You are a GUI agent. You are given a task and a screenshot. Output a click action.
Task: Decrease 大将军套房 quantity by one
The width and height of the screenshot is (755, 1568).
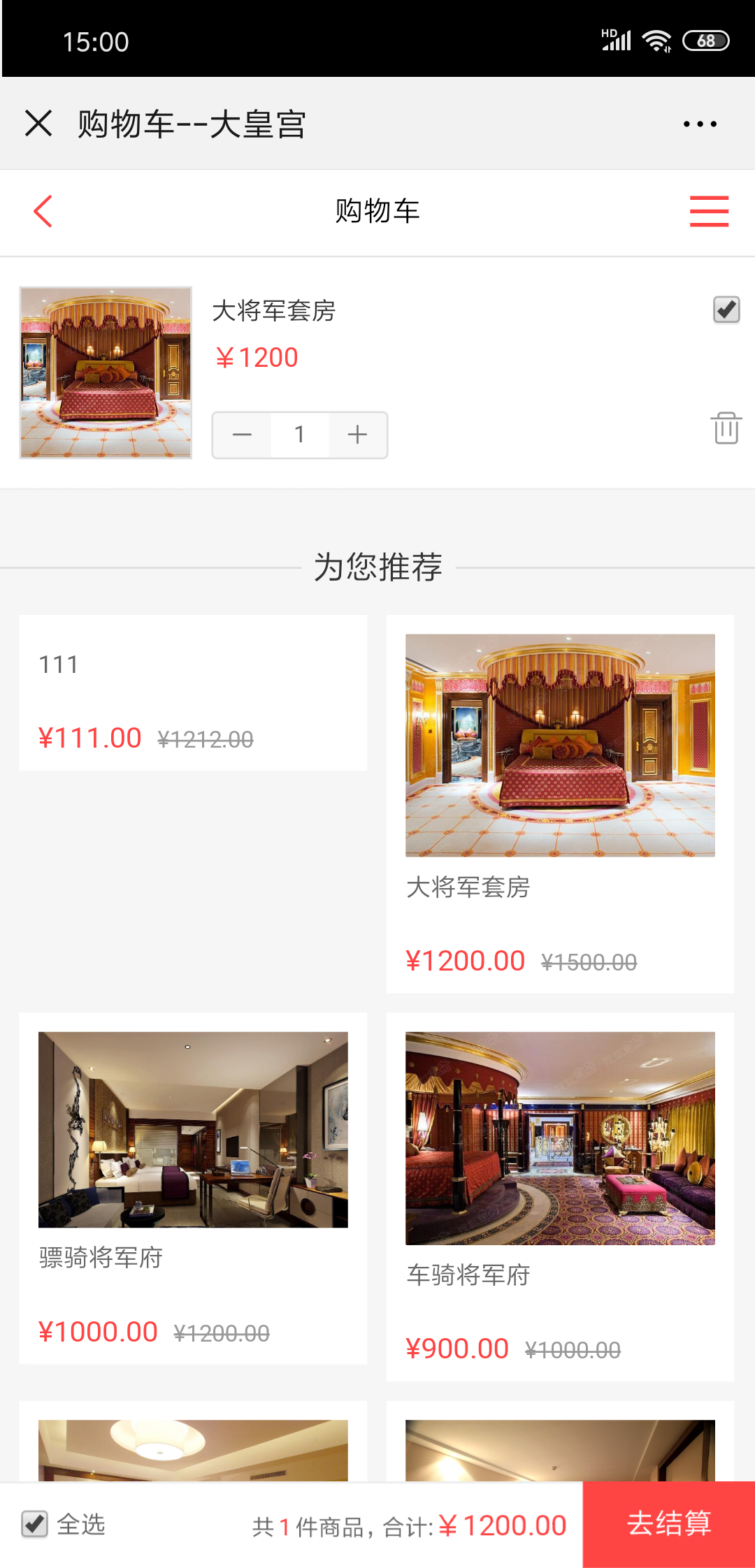(242, 435)
